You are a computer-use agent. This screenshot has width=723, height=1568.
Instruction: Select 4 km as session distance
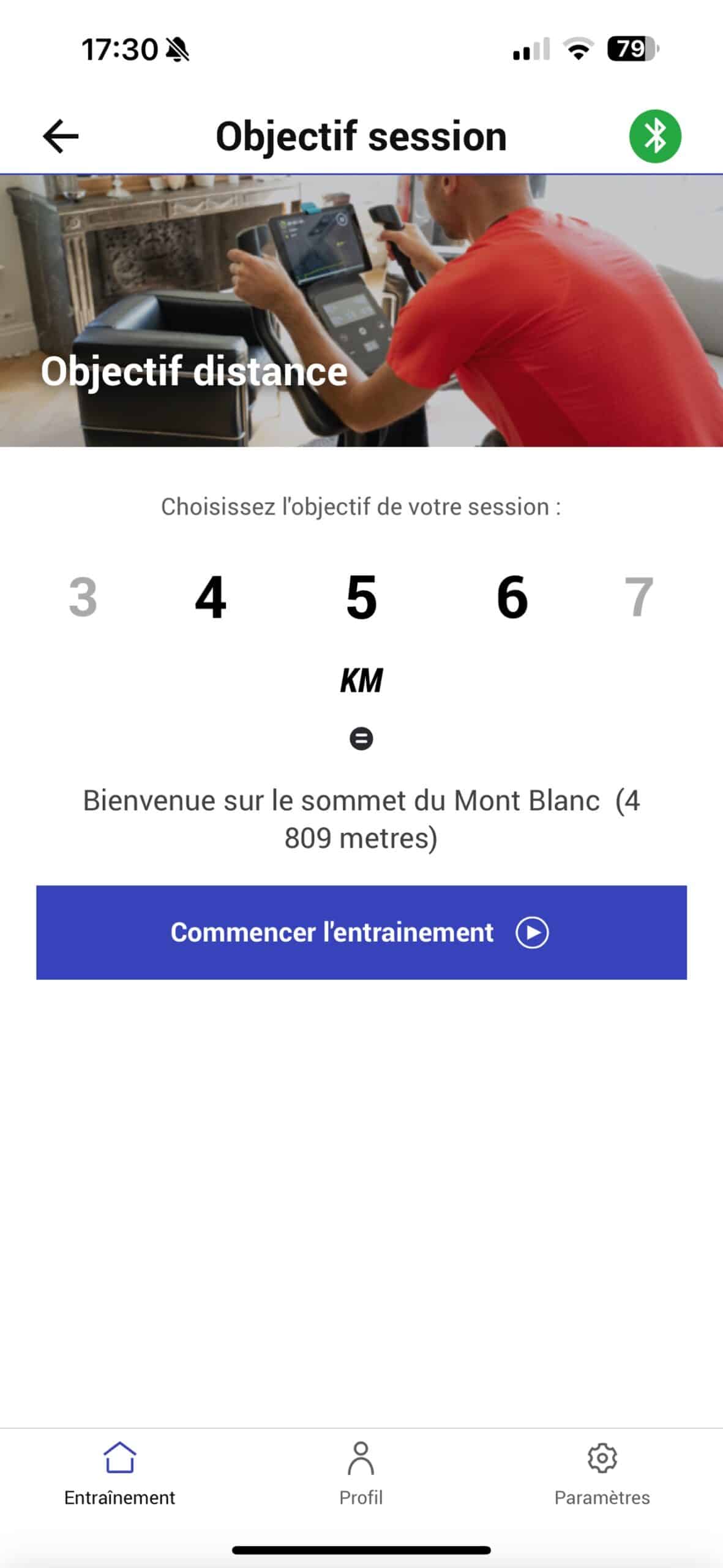211,597
